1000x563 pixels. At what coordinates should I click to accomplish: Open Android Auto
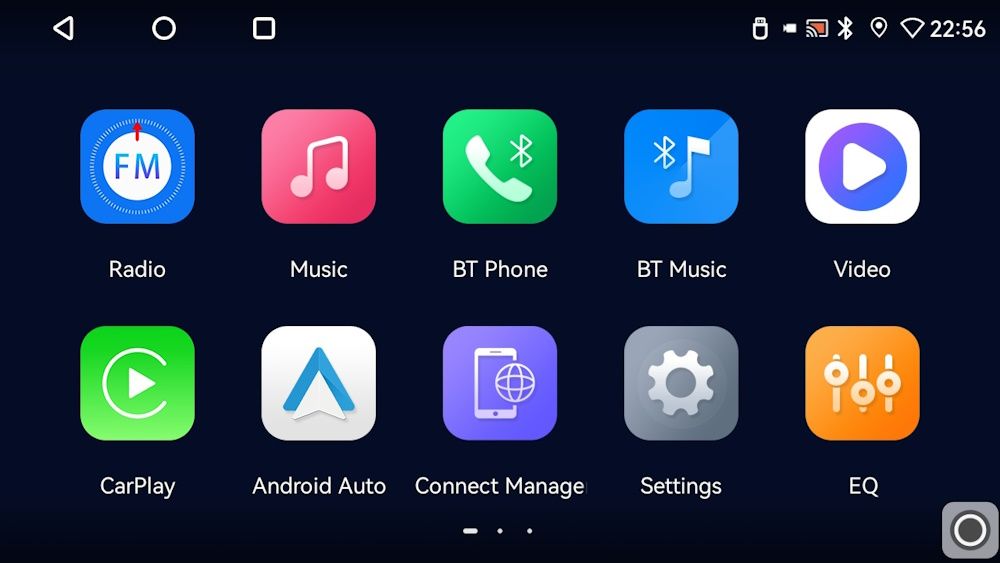click(x=318, y=383)
